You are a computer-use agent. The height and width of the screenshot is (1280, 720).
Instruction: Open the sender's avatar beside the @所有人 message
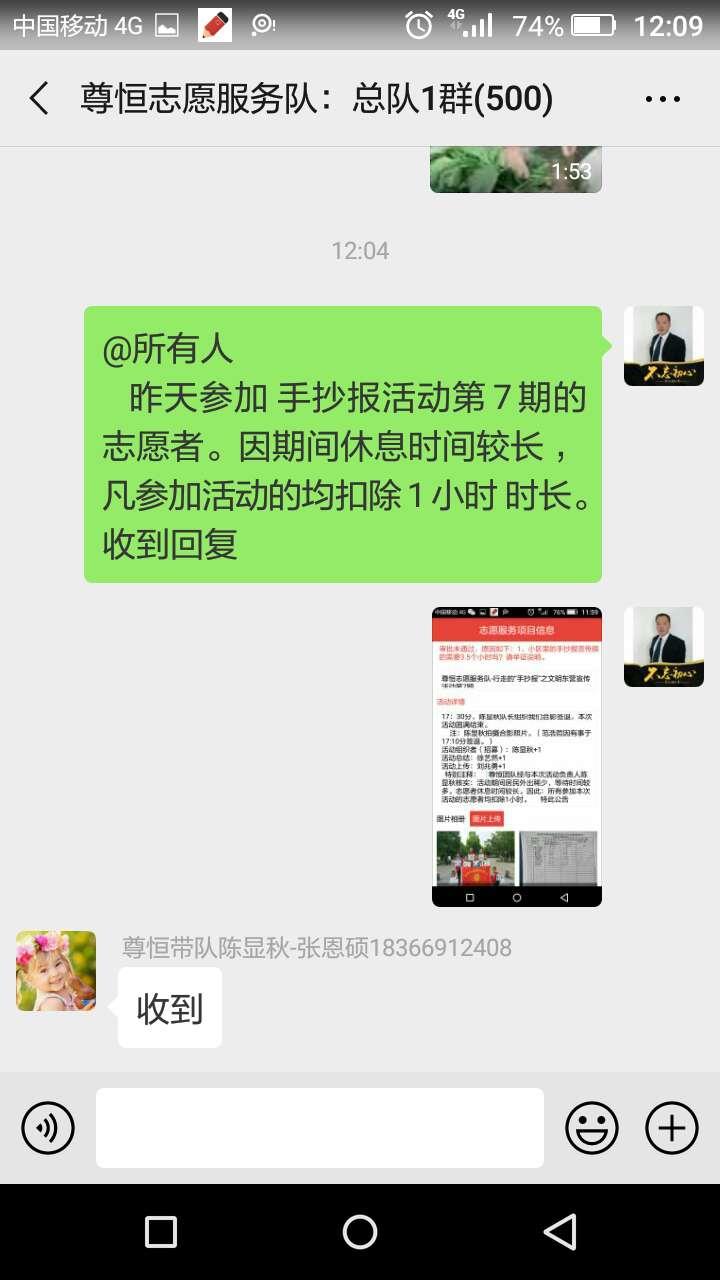664,346
